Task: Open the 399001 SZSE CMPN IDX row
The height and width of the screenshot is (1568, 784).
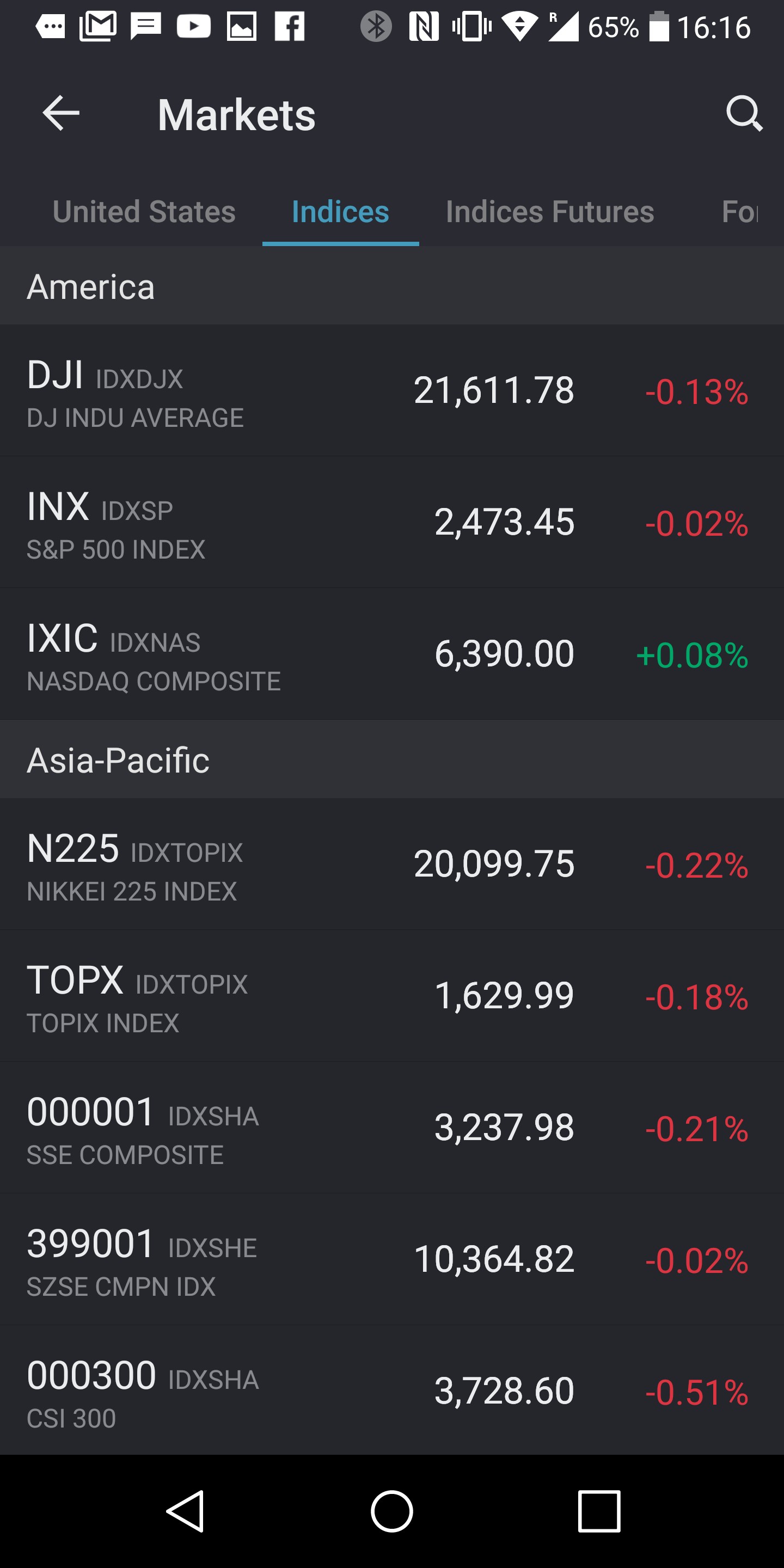Action: [x=392, y=1259]
